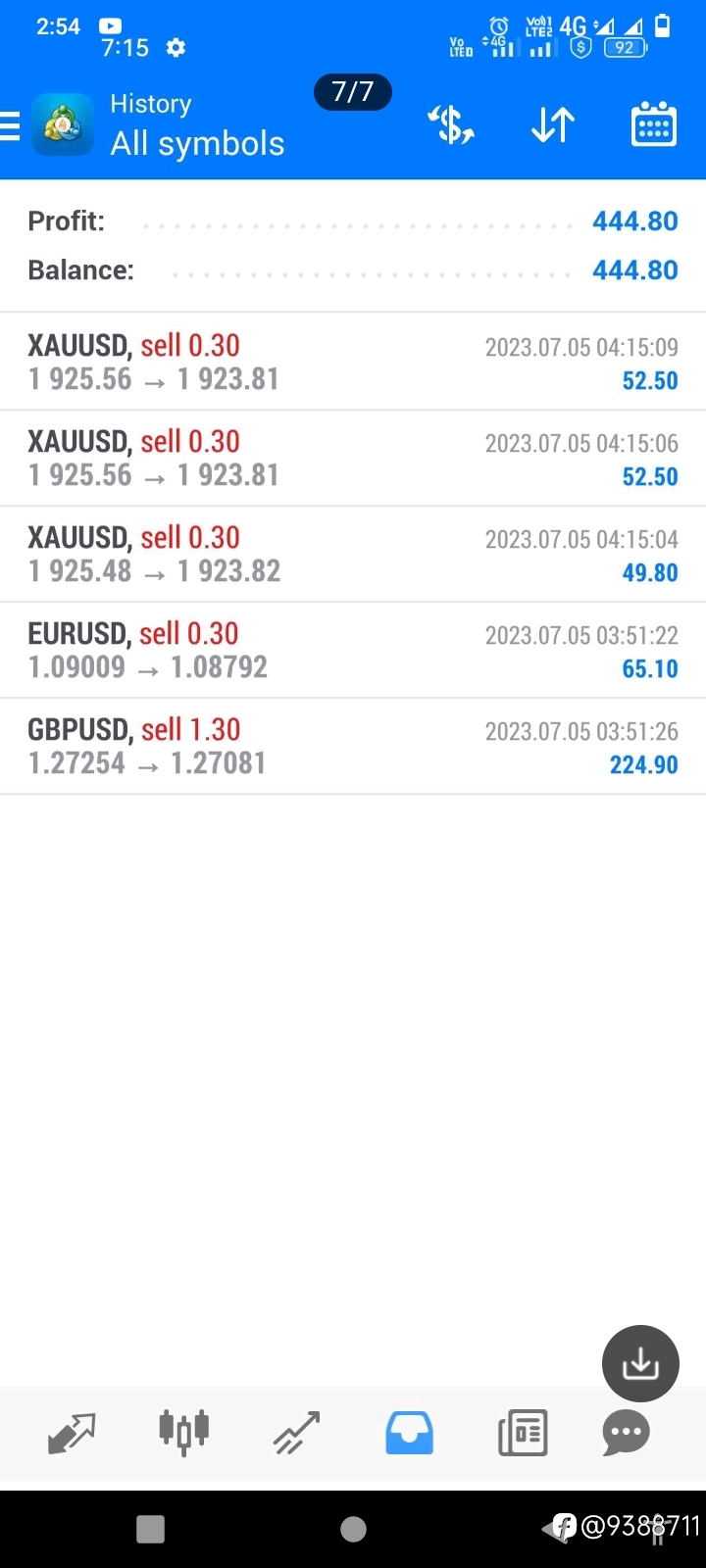This screenshot has width=706, height=1568.
Task: Switch to the News tab
Action: pyautogui.click(x=523, y=1433)
